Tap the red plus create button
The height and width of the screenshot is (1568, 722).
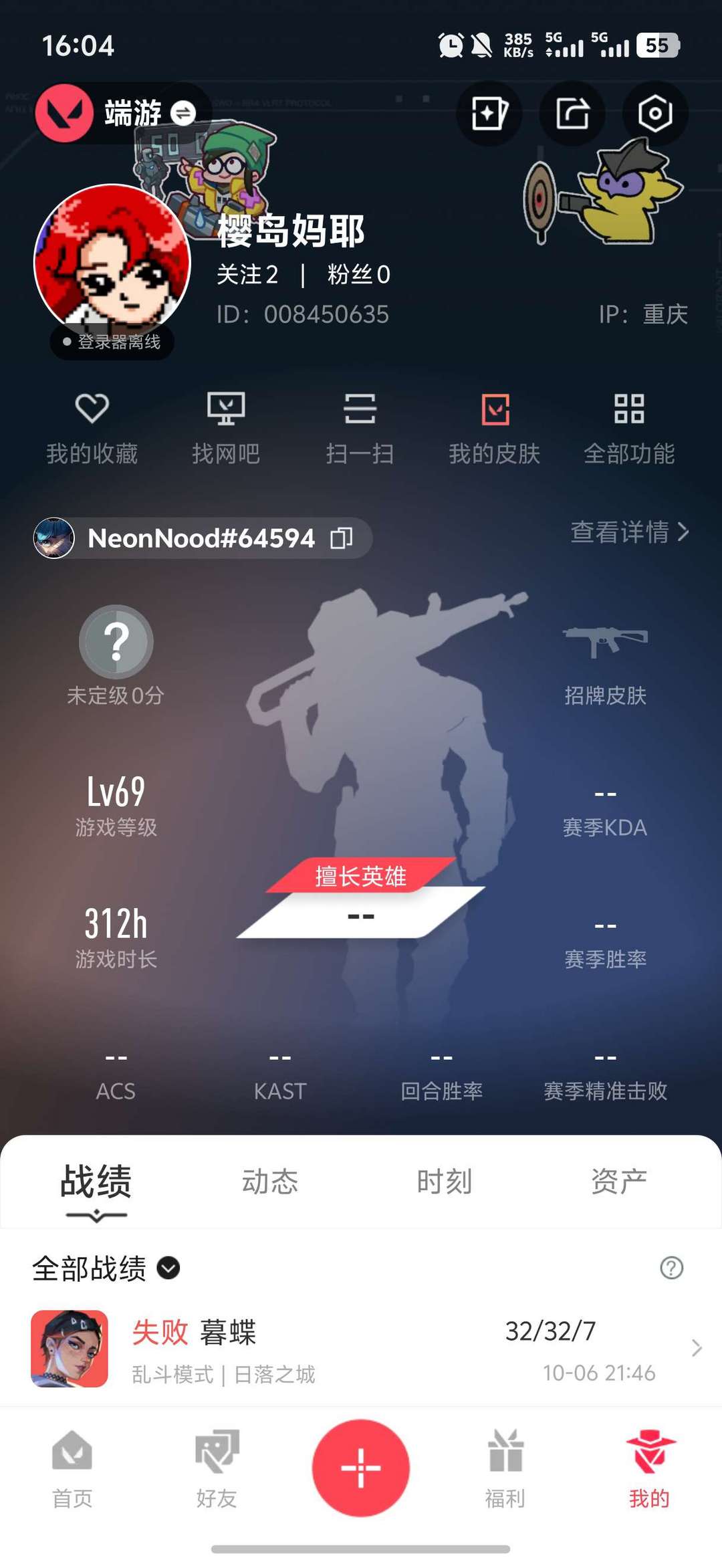[x=361, y=1468]
